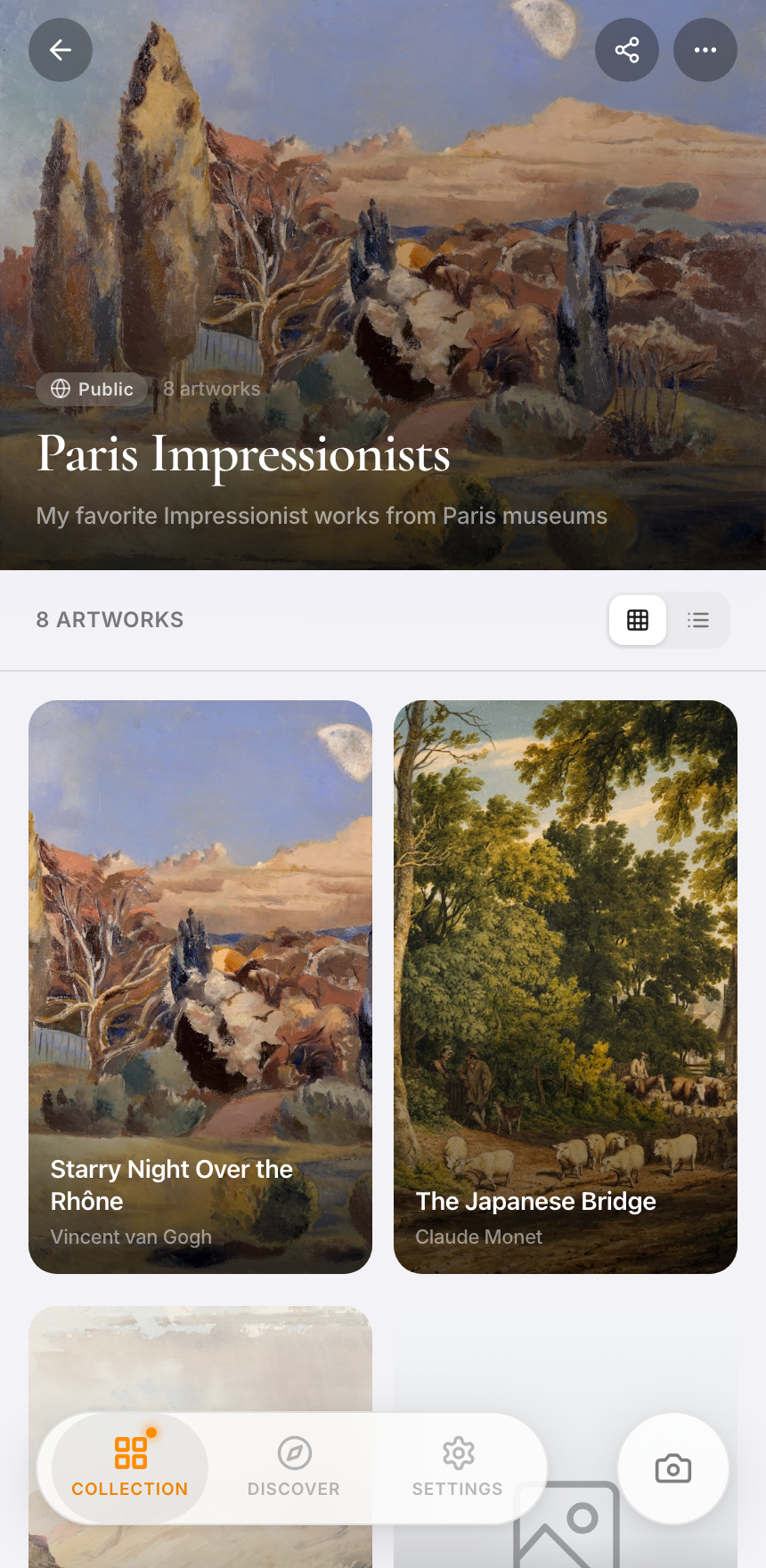
Task: Open Starry Night Over the Rhône artwork
Action: 200,986
